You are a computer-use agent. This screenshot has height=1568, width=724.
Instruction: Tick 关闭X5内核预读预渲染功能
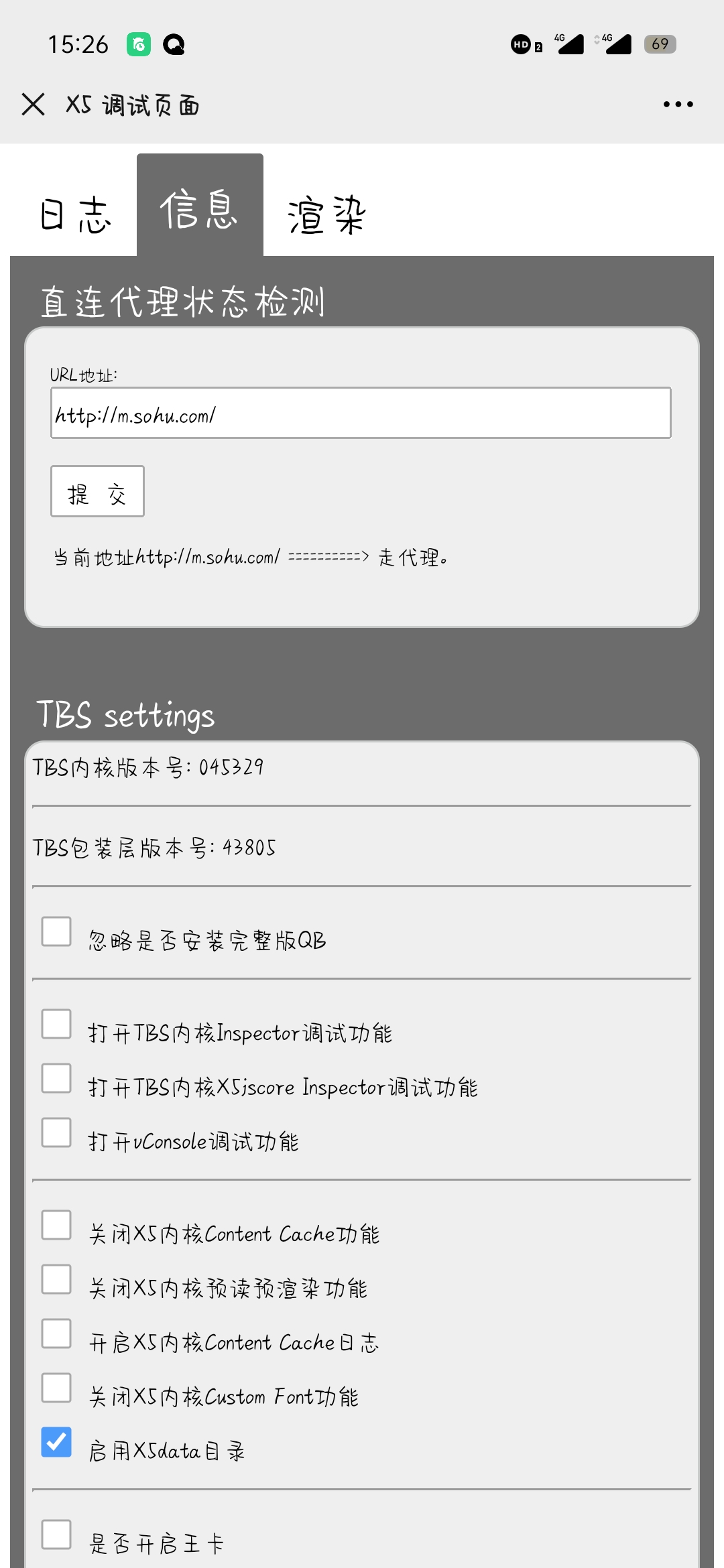pos(56,1279)
